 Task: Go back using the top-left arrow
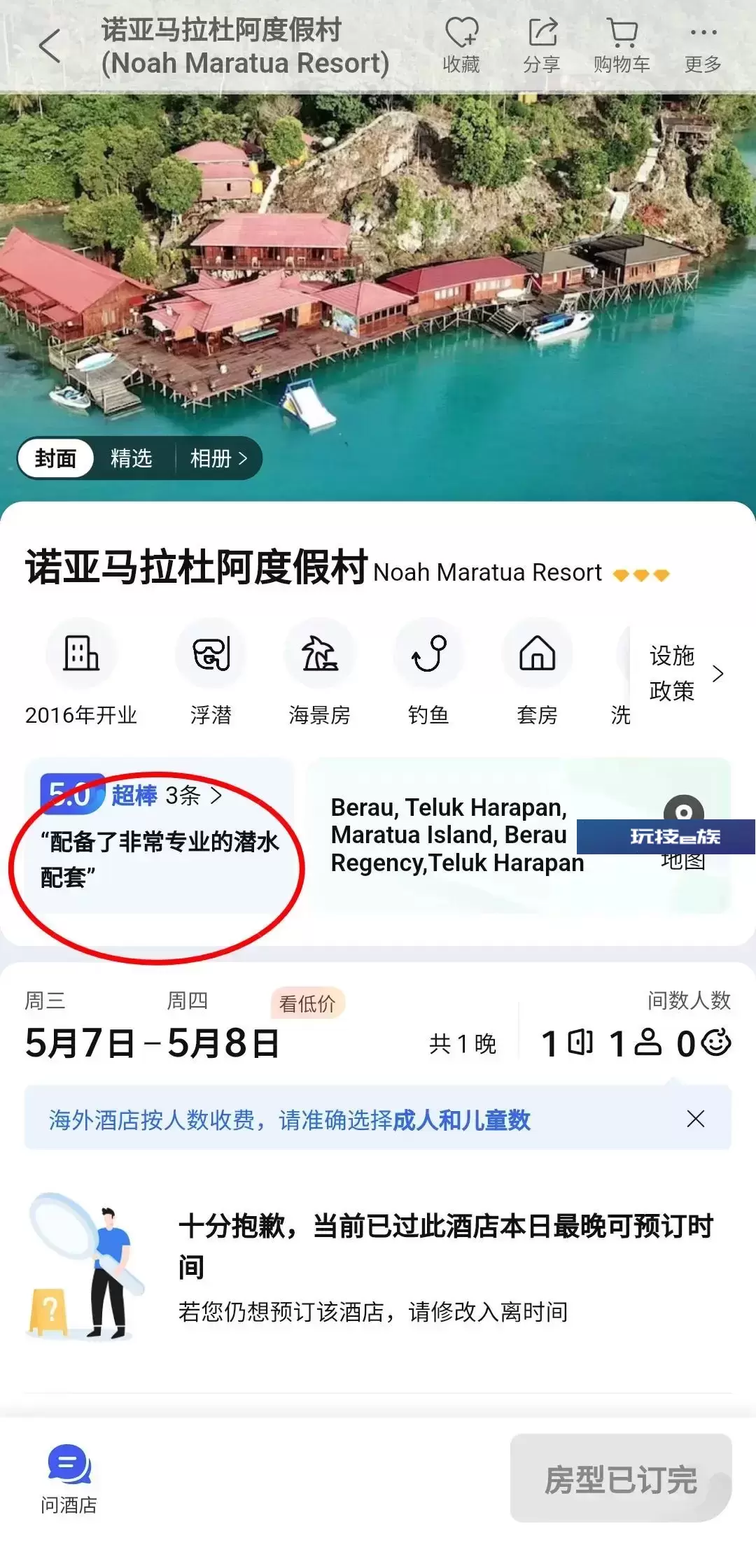pyautogui.click(x=50, y=47)
